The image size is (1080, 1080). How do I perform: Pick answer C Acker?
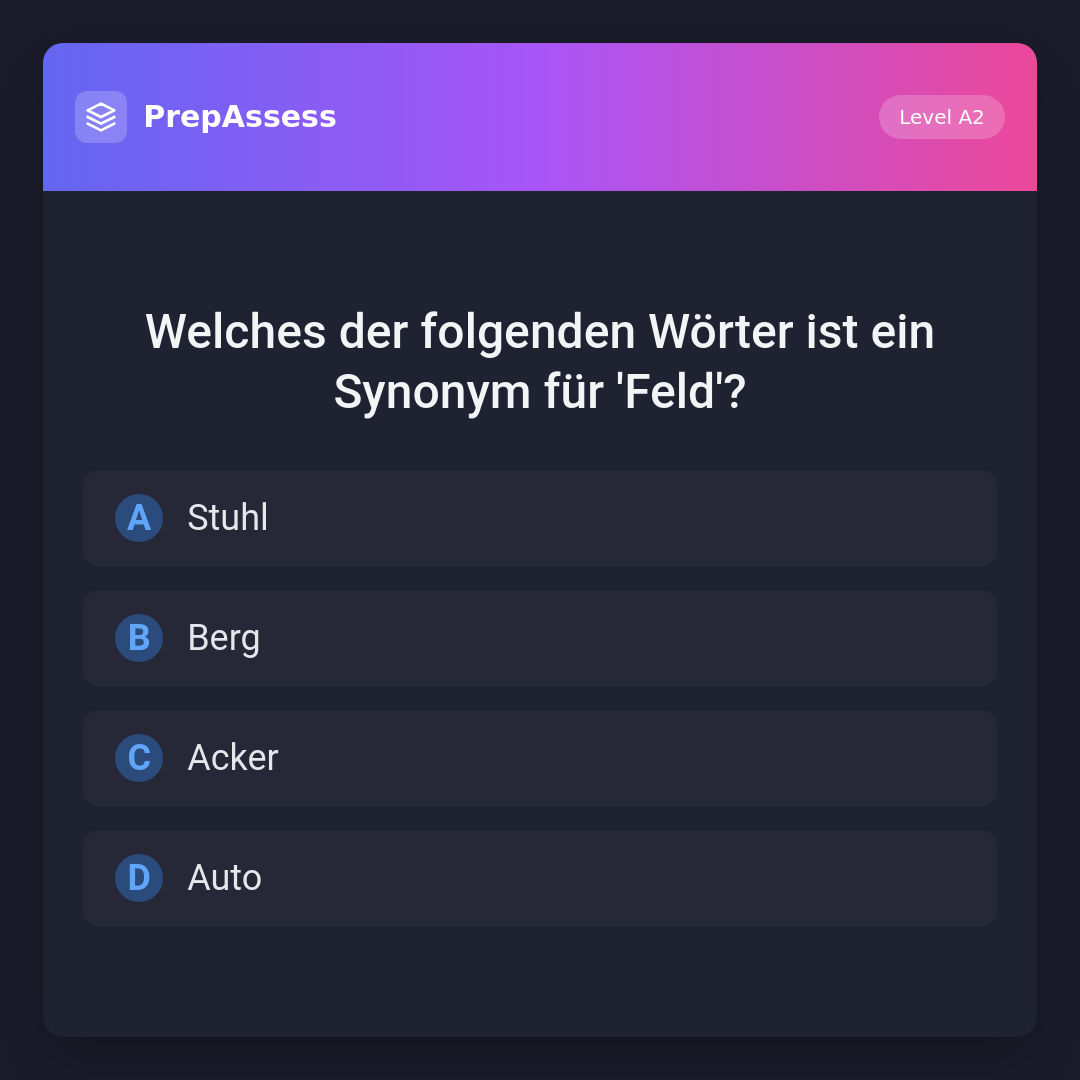coord(540,758)
